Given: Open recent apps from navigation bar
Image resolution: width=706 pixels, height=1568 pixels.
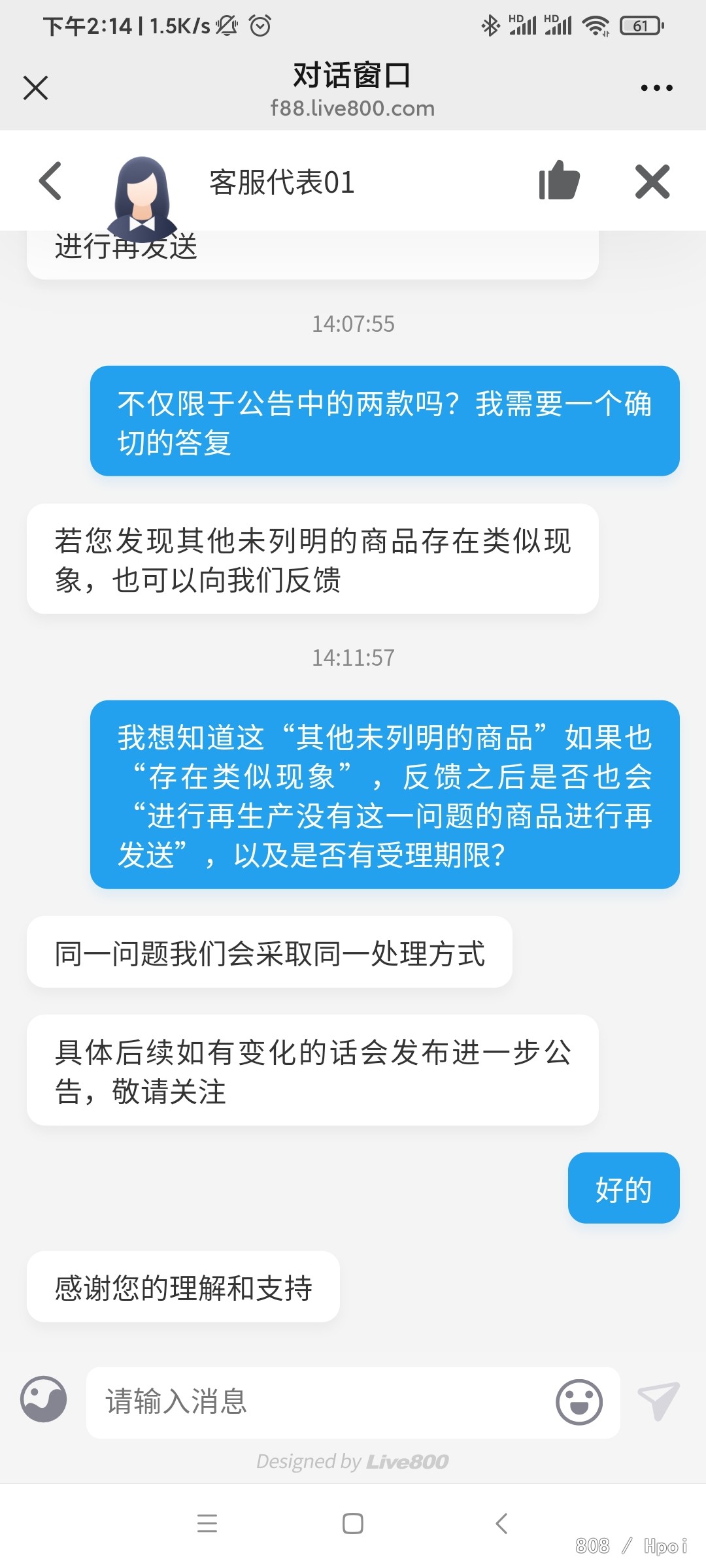Looking at the screenshot, I should coord(207,1524).
